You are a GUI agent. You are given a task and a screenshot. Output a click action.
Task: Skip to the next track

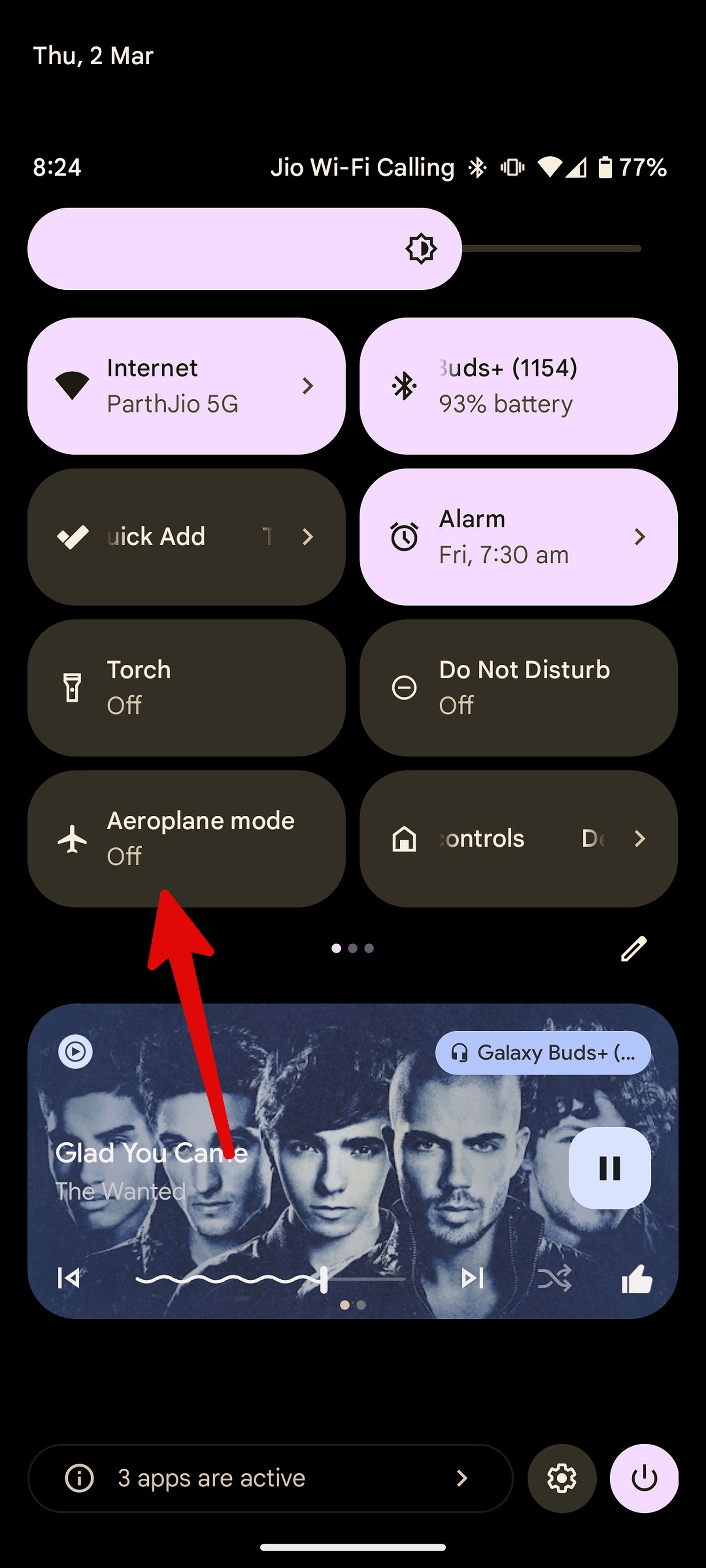pyautogui.click(x=472, y=1278)
